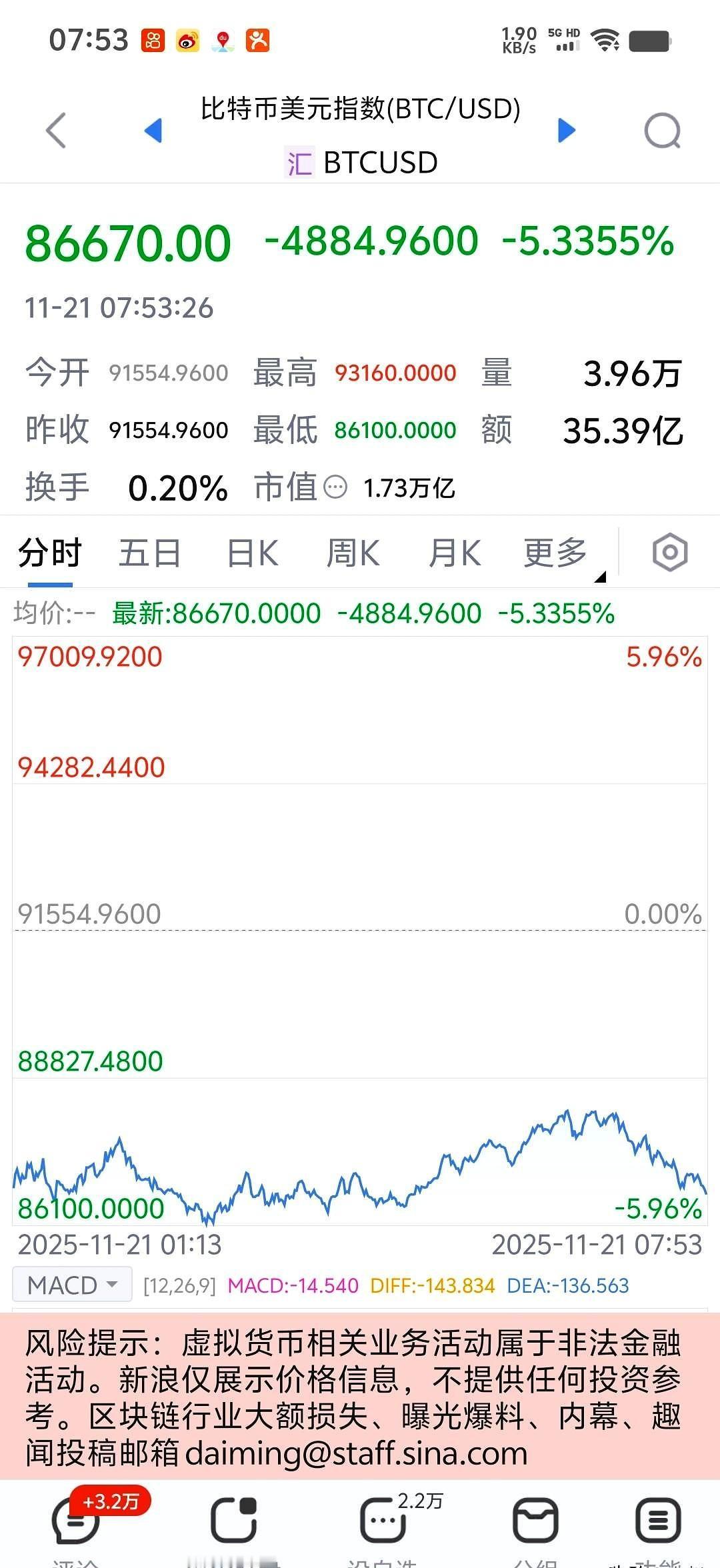Viewport: 720px width, 1568px height.
Task: Go to next instrument via right blue arrow
Action: 566,131
